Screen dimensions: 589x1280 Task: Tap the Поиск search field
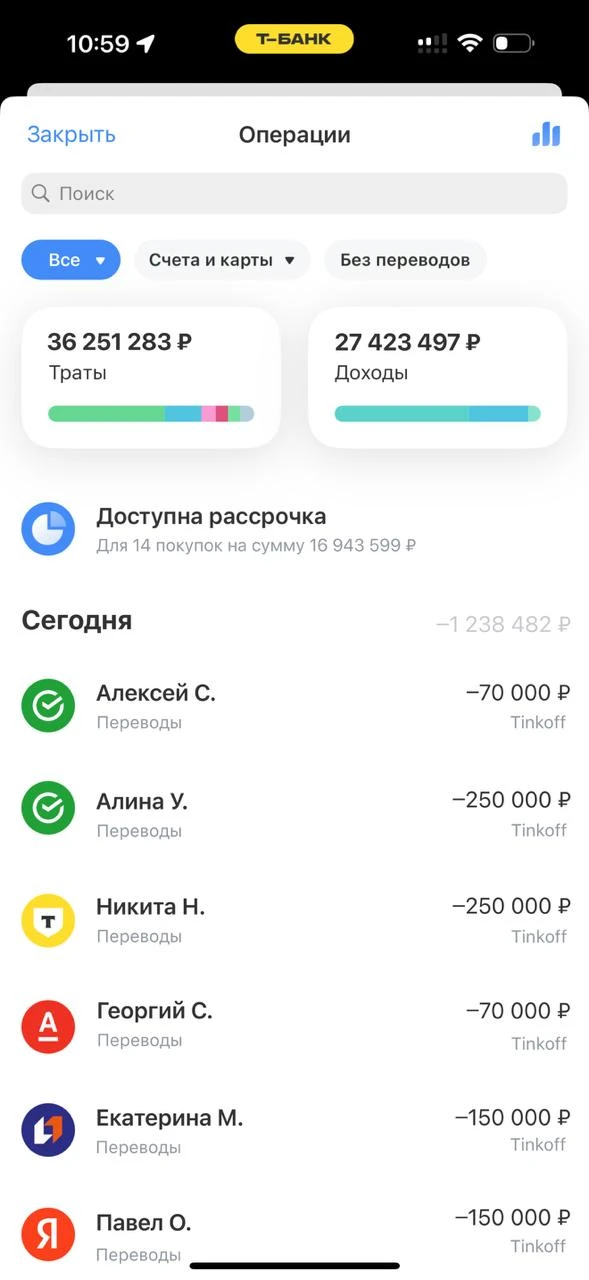[x=294, y=194]
